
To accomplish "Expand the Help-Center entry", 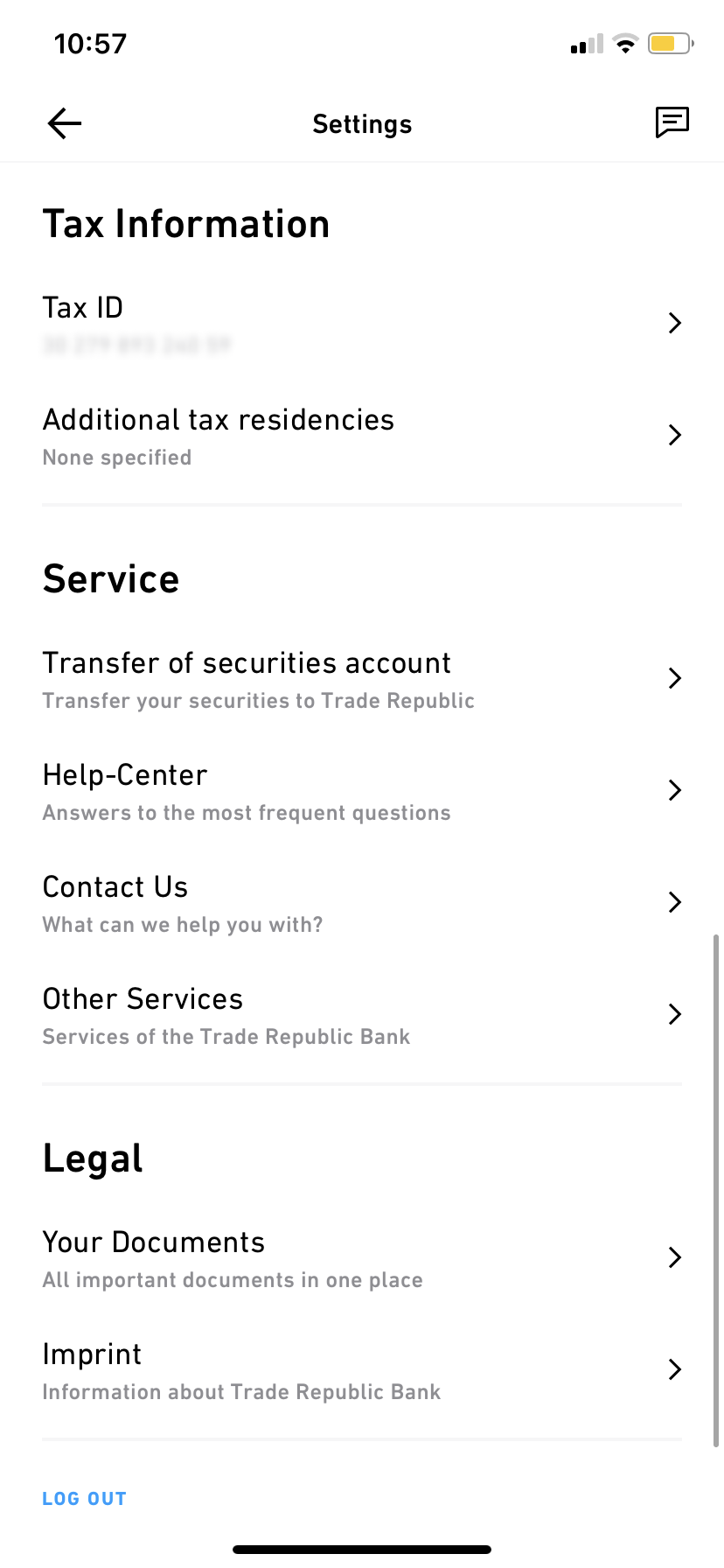I will click(x=674, y=790).
